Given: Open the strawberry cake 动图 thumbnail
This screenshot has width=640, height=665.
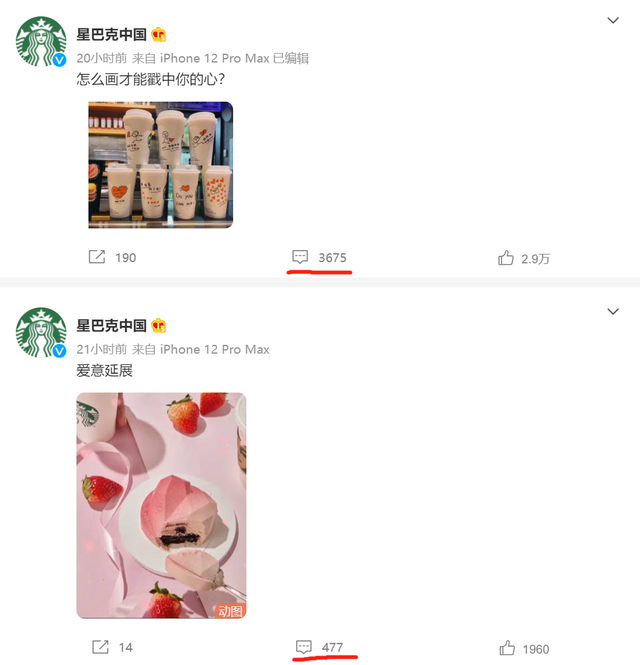Looking at the screenshot, I should coord(161,505).
